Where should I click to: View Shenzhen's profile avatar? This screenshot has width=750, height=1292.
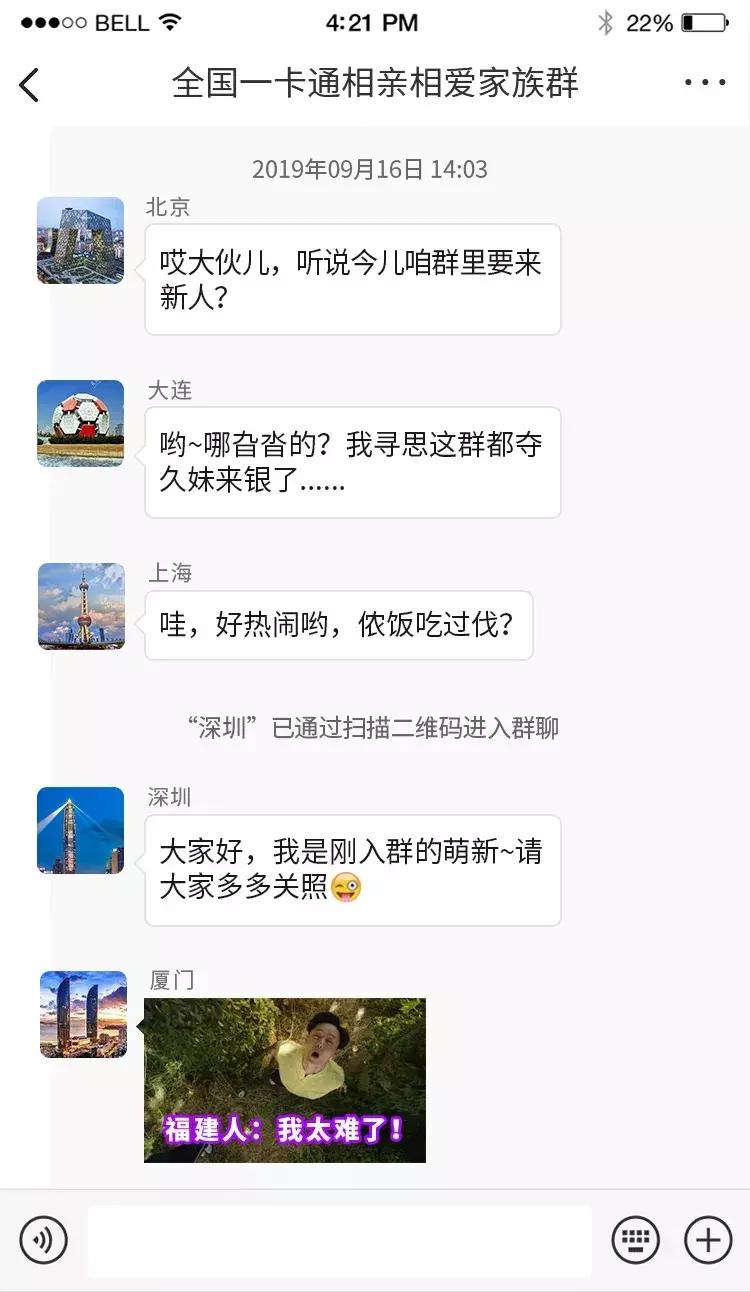[x=81, y=830]
